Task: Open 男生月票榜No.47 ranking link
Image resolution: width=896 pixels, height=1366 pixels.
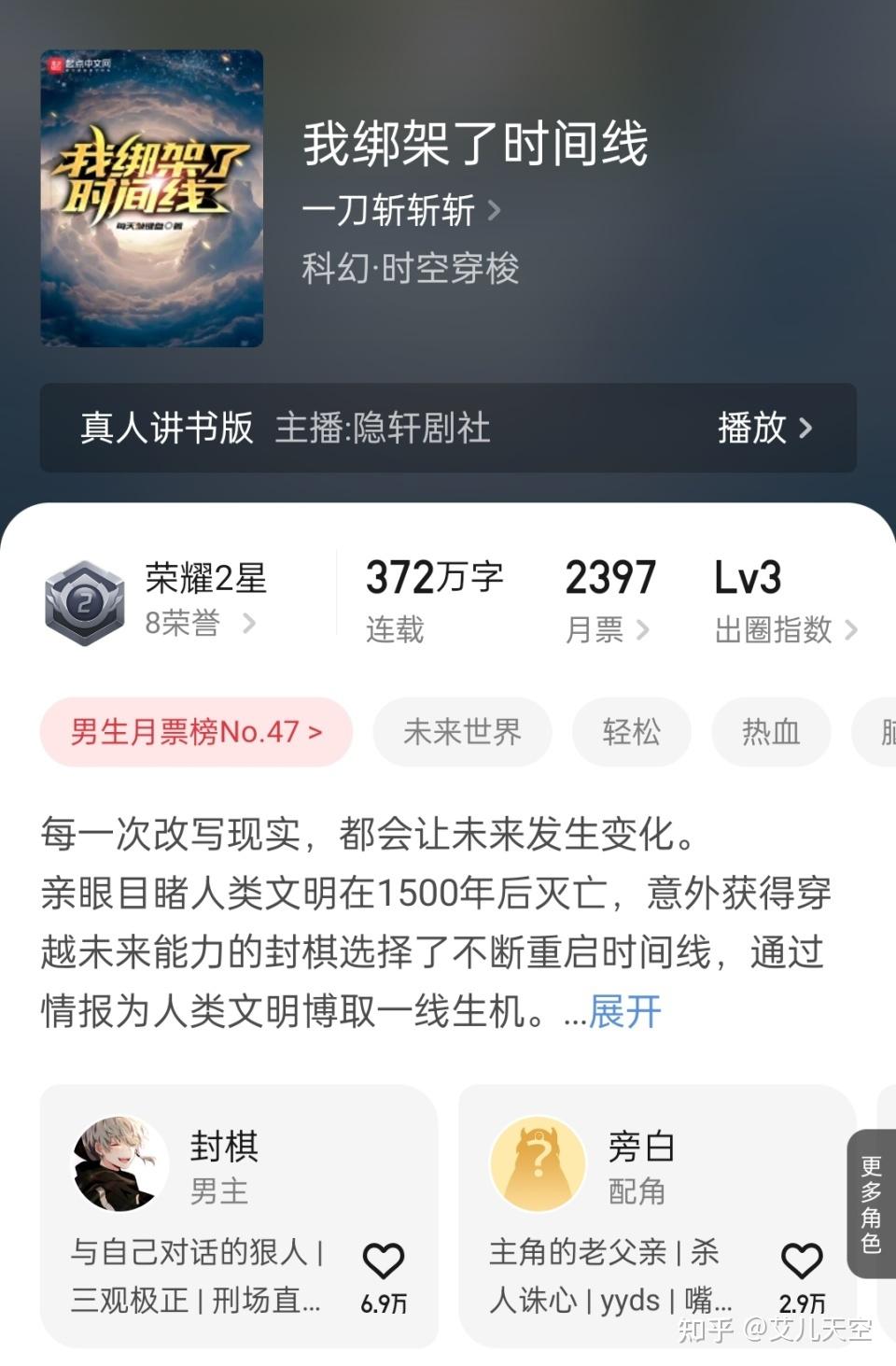Action: 196,733
